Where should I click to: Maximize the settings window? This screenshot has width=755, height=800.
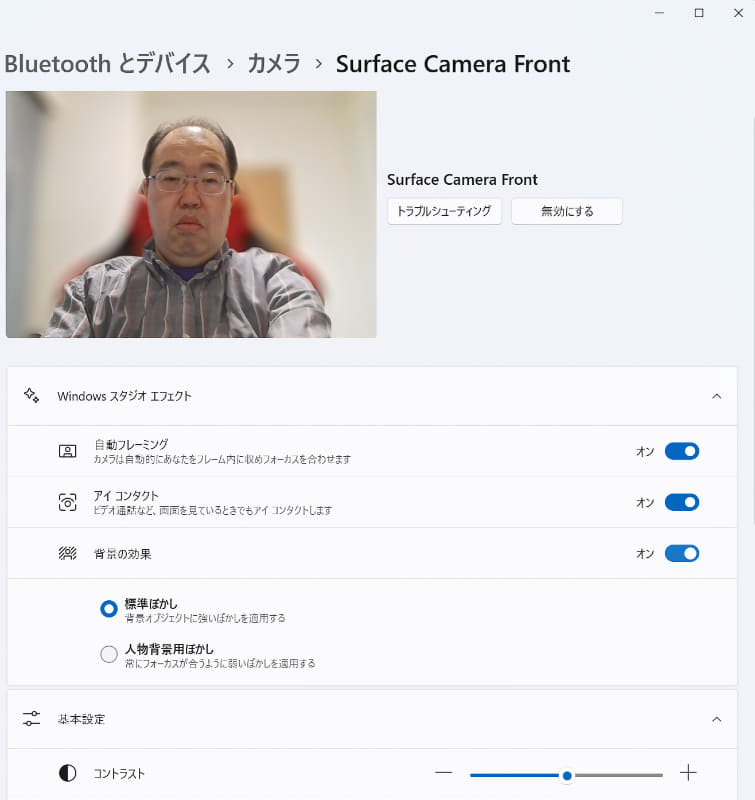click(x=699, y=12)
